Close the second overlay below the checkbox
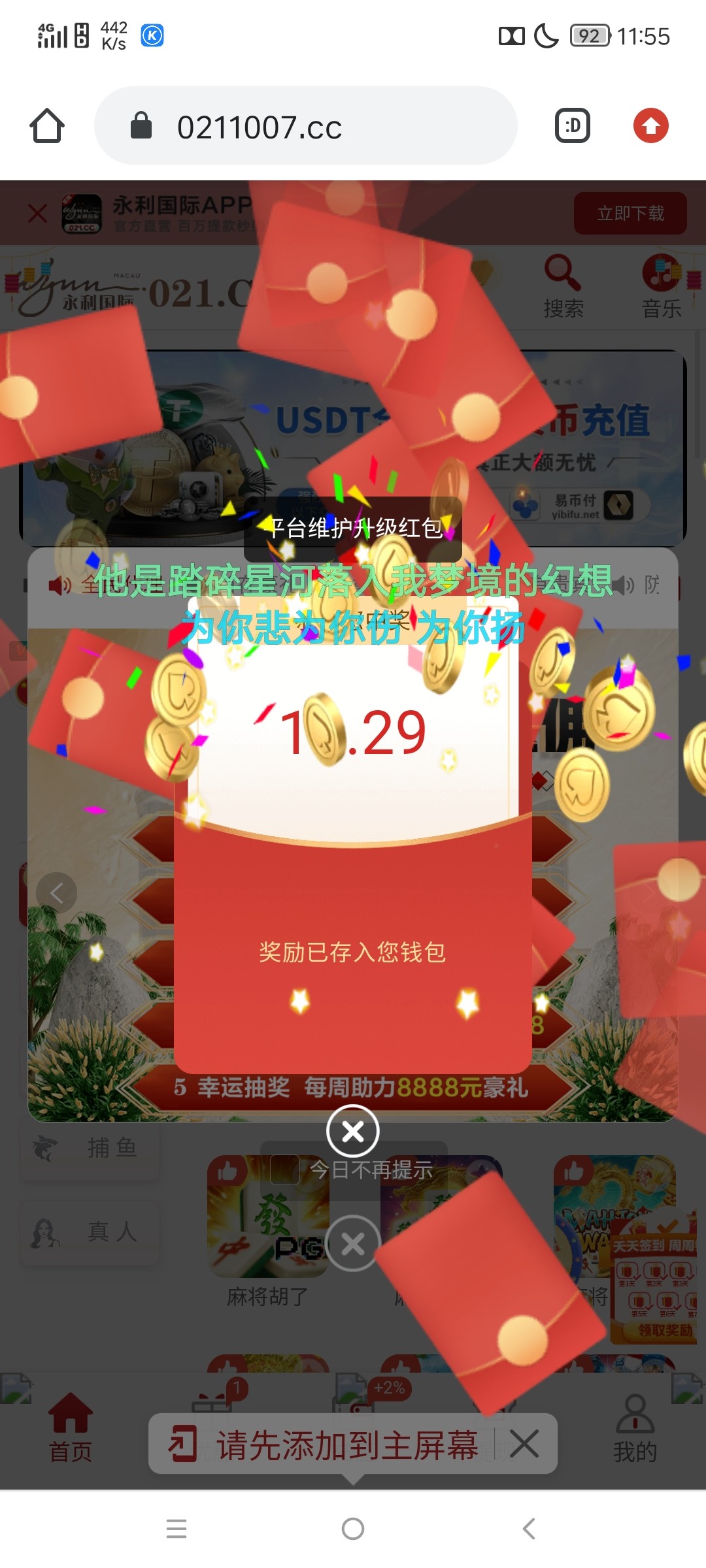Image resolution: width=706 pixels, height=1568 pixels. coord(353,1243)
